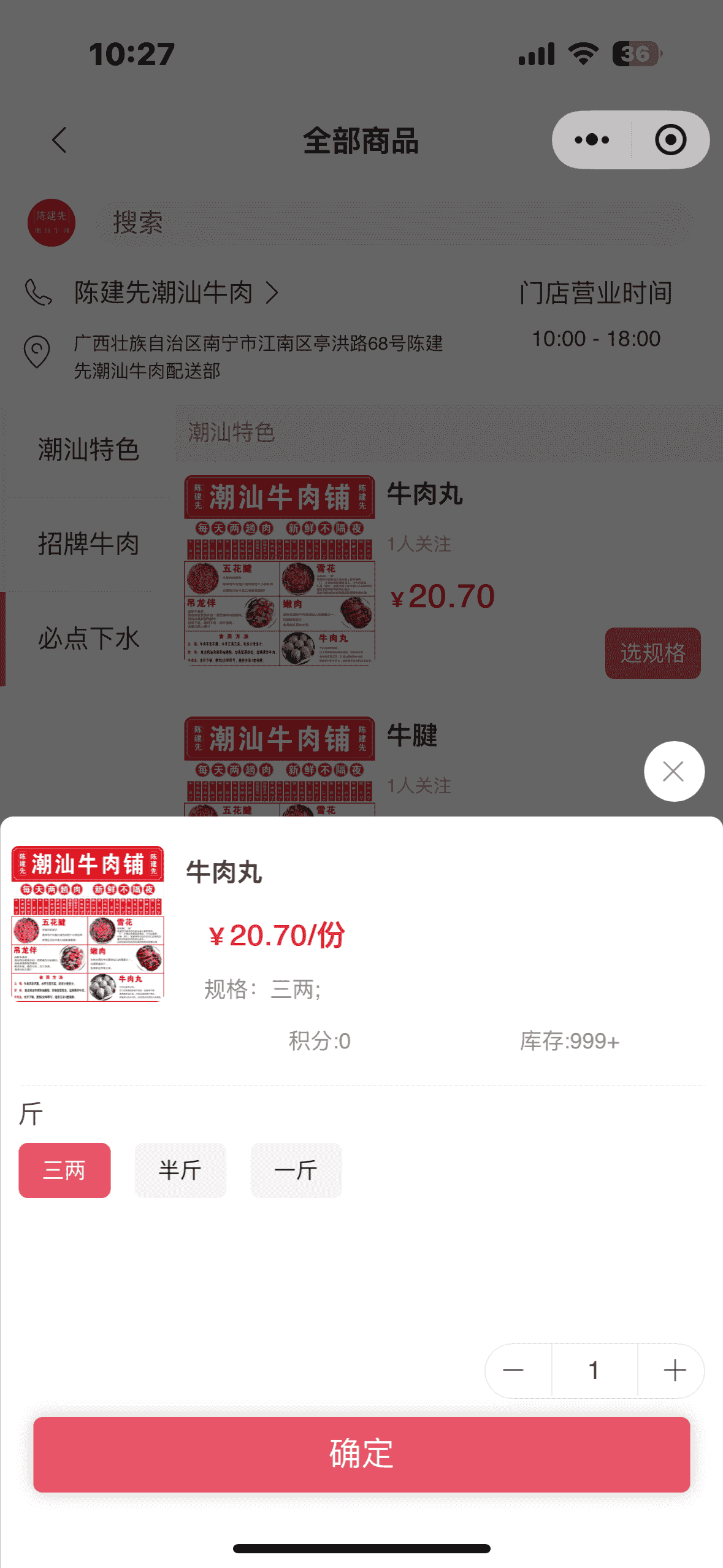This screenshot has width=723, height=1568.
Task: Confirm selection with 确定 button
Action: [x=361, y=1454]
